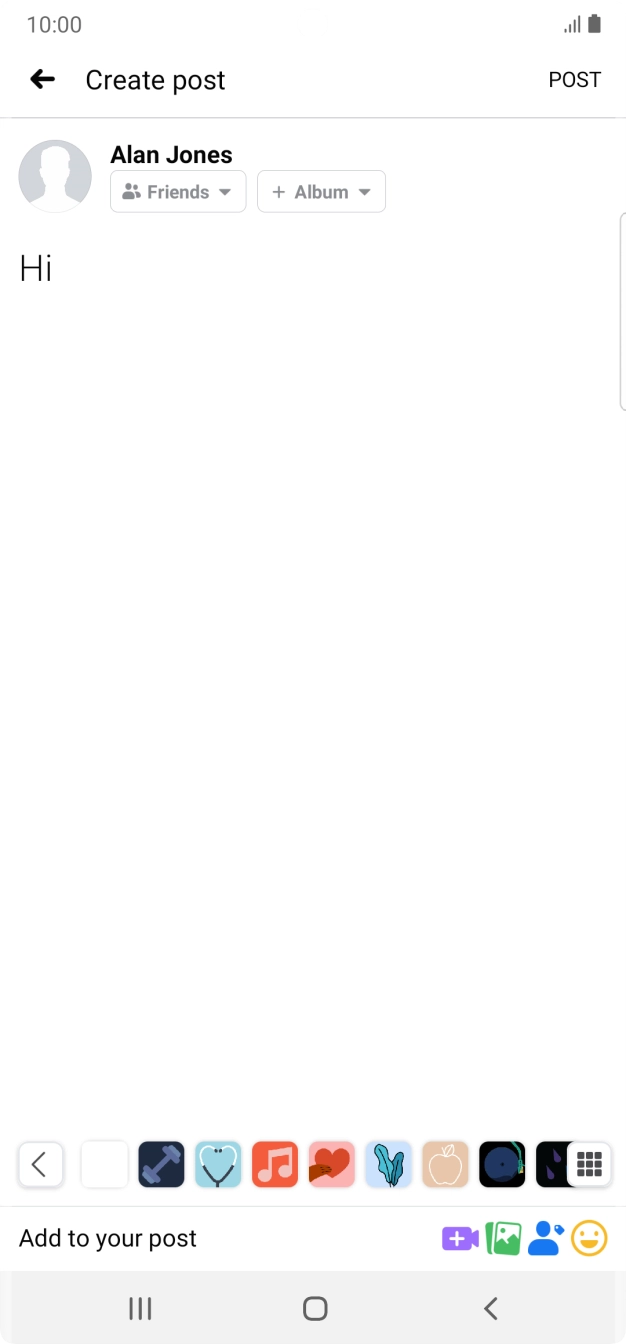
Task: Choose the red heart in hand background
Action: pos(332,1164)
